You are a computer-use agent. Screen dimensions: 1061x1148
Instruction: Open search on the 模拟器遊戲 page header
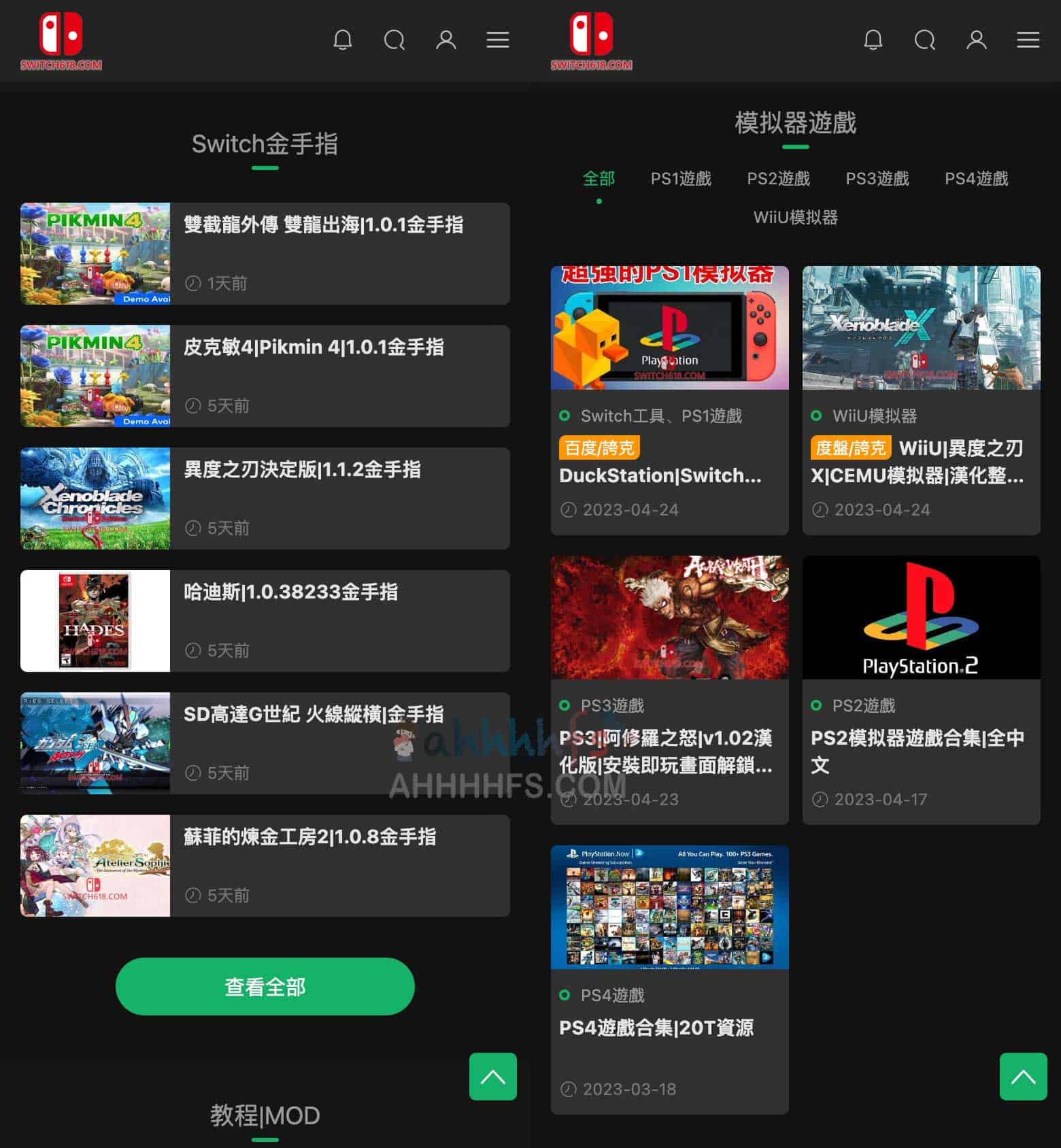click(x=924, y=40)
